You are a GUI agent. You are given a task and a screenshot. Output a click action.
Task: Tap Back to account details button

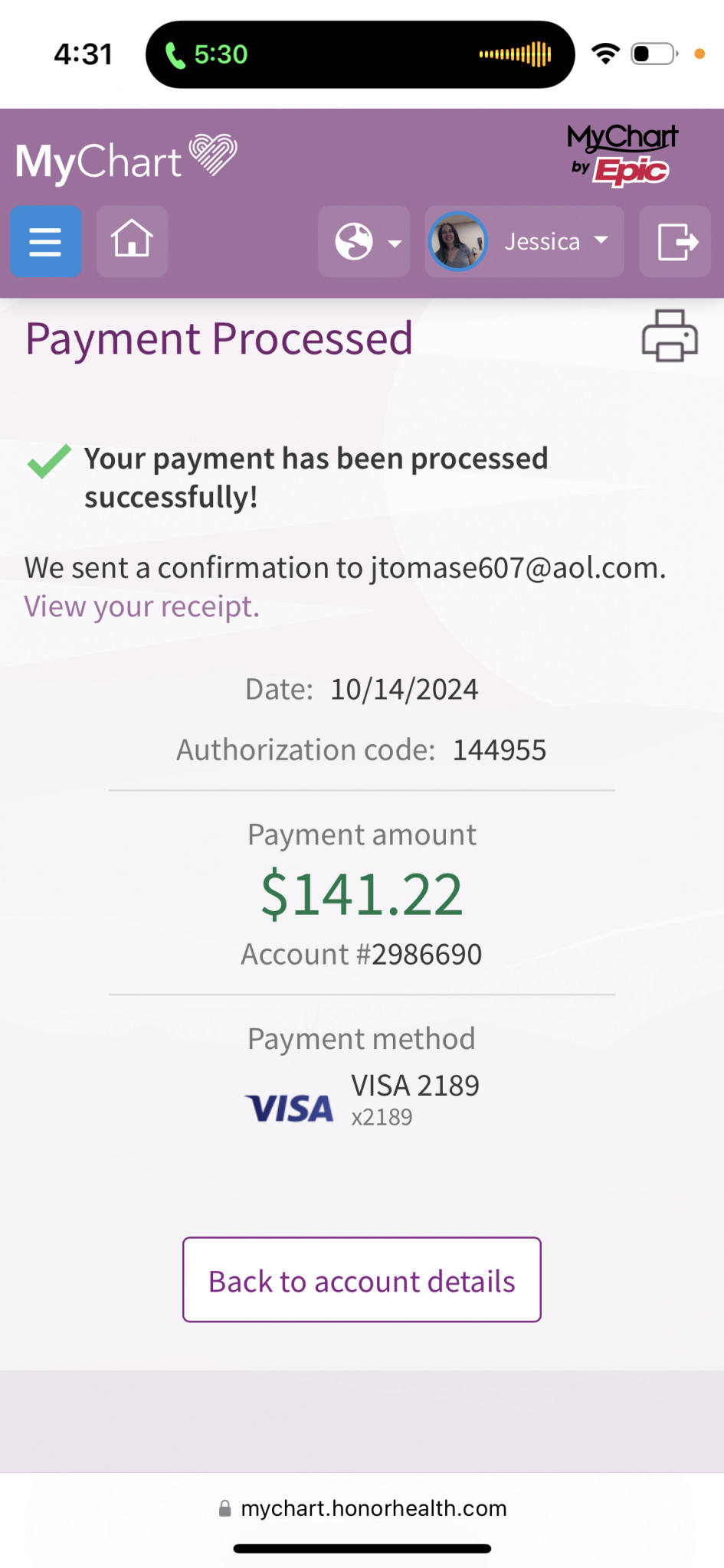point(362,1280)
